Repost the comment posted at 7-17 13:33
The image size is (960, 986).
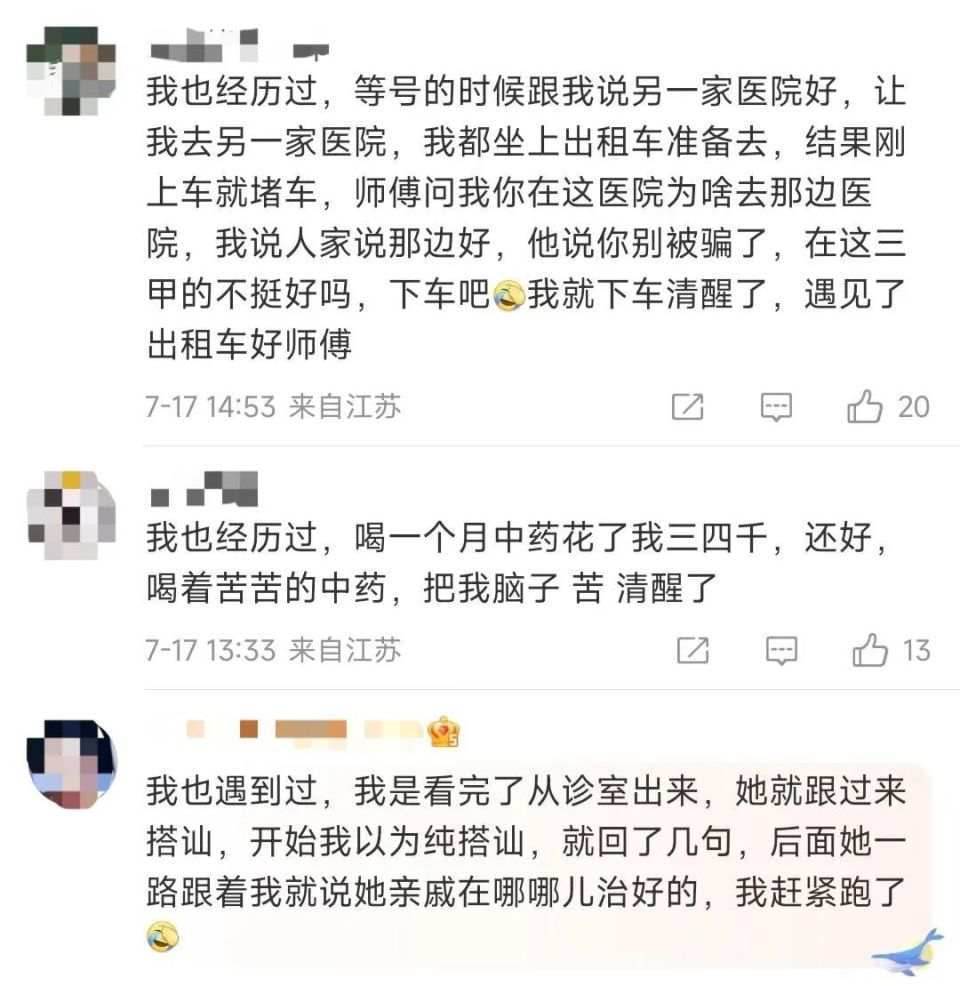coord(692,651)
